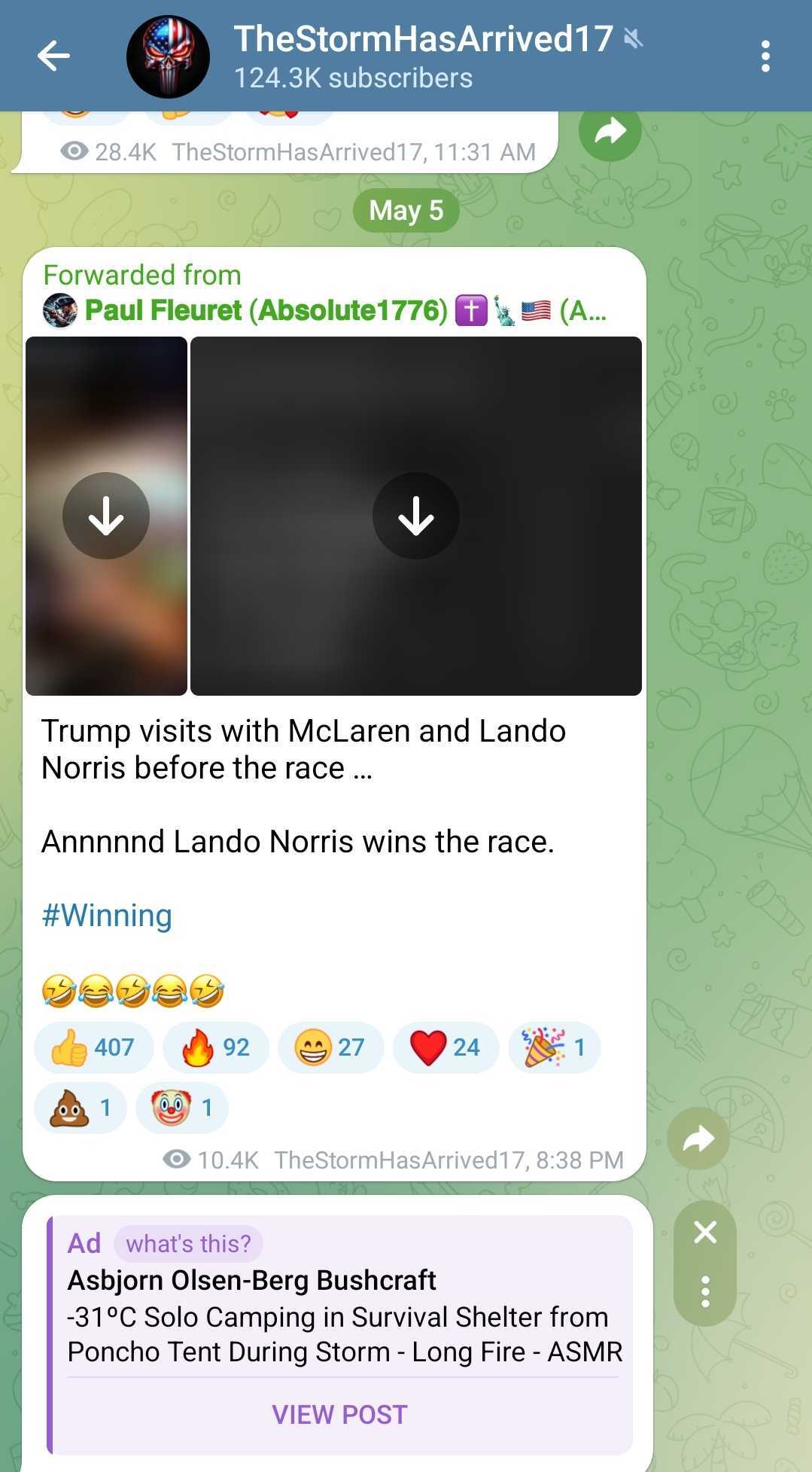The image size is (812, 1472).
Task: Open the channel's three-dot options menu
Action: pos(765,55)
